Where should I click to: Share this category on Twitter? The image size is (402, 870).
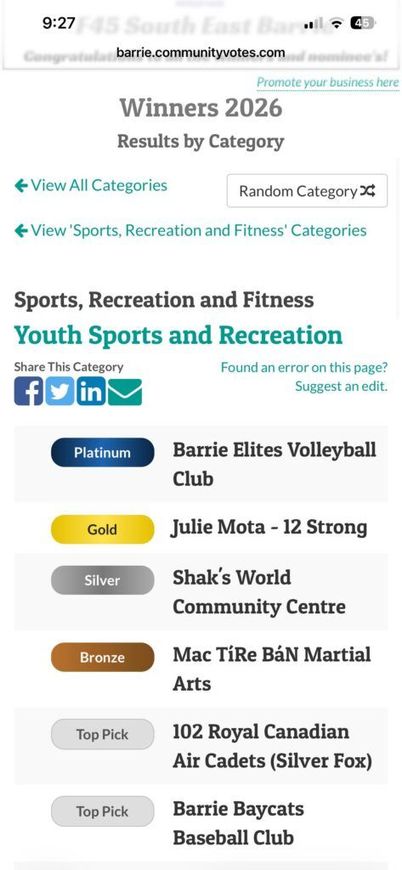(60, 392)
